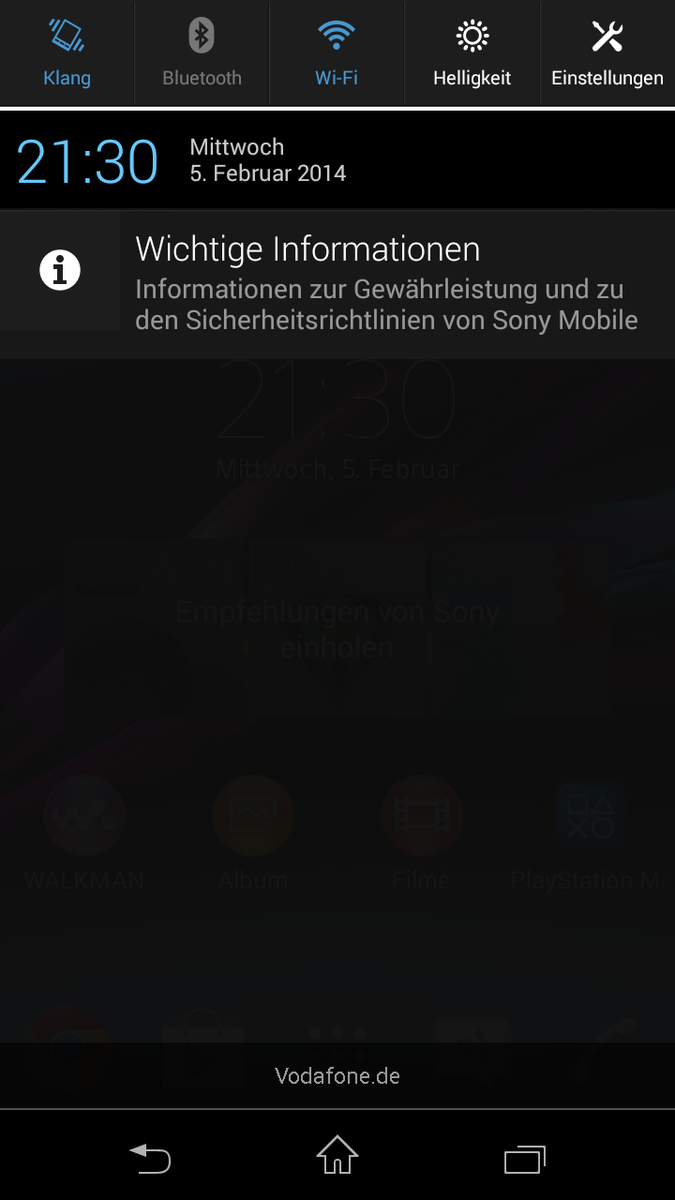Open Helligkeit brightness control
The width and height of the screenshot is (675, 1200).
pos(472,52)
